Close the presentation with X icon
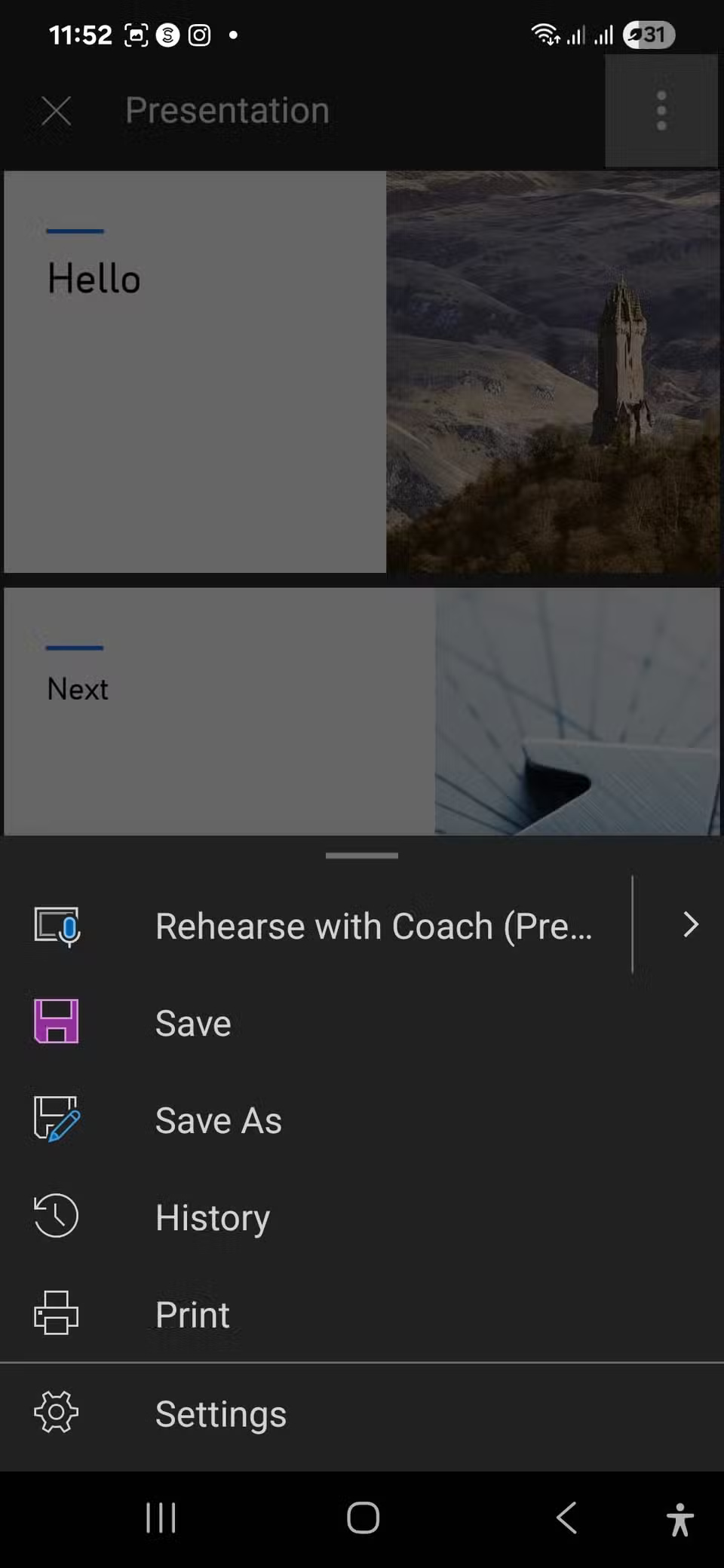 [57, 111]
